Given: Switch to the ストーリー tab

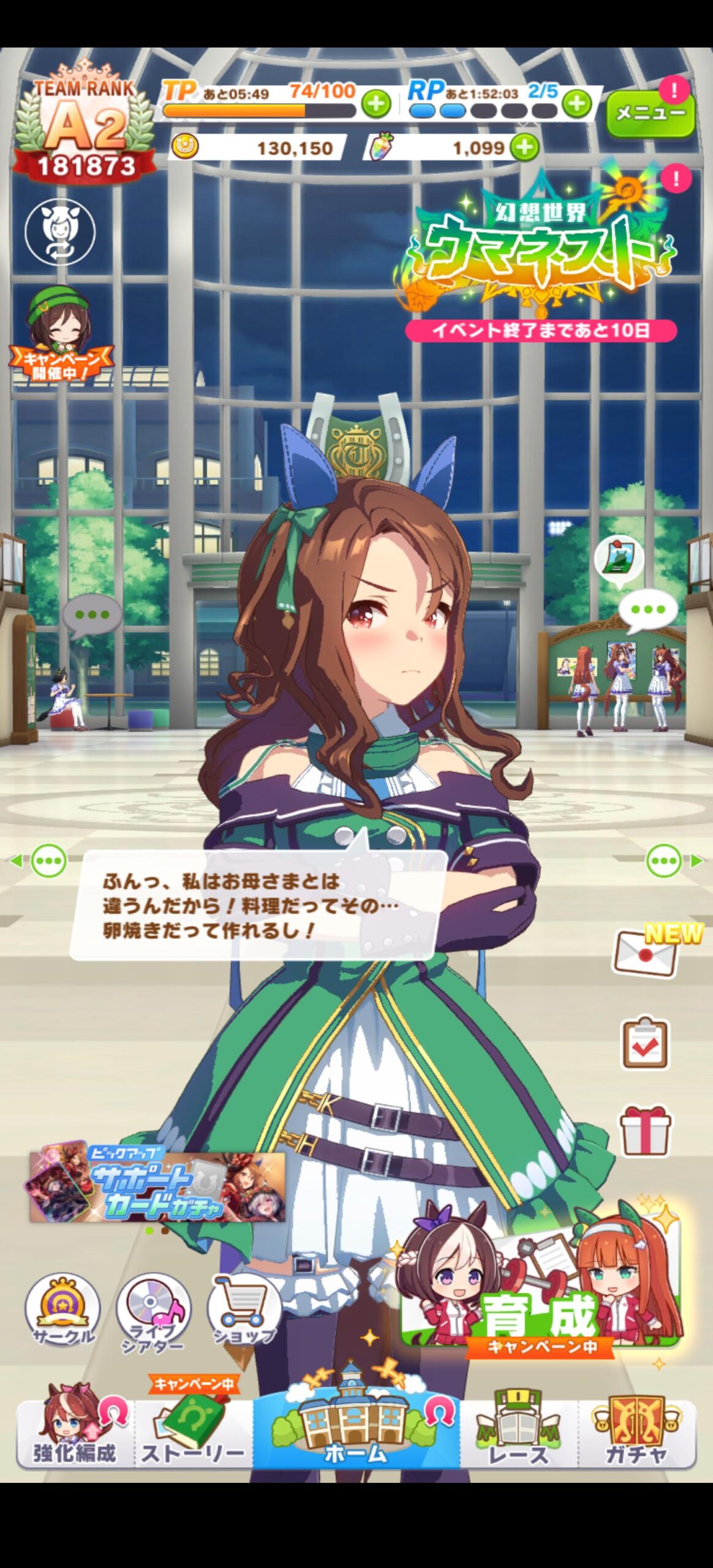Looking at the screenshot, I should (x=193, y=1433).
